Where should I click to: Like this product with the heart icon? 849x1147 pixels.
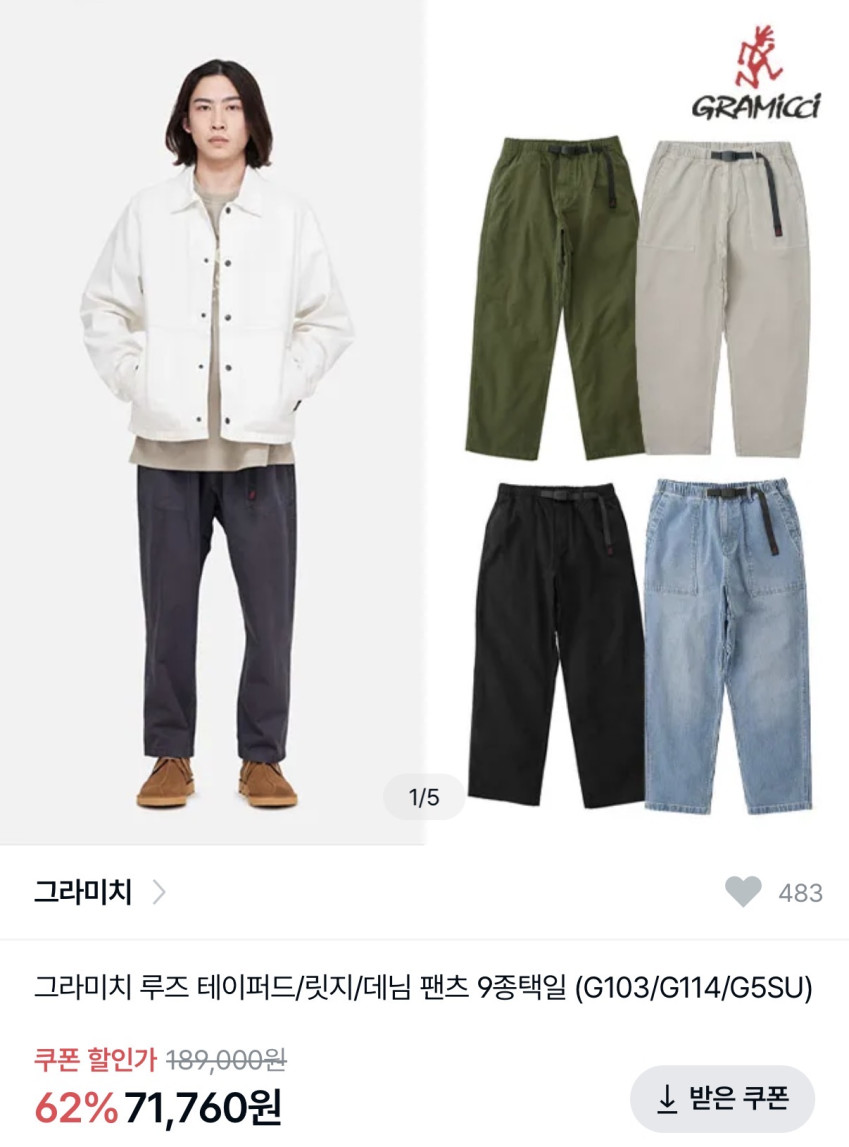[743, 892]
